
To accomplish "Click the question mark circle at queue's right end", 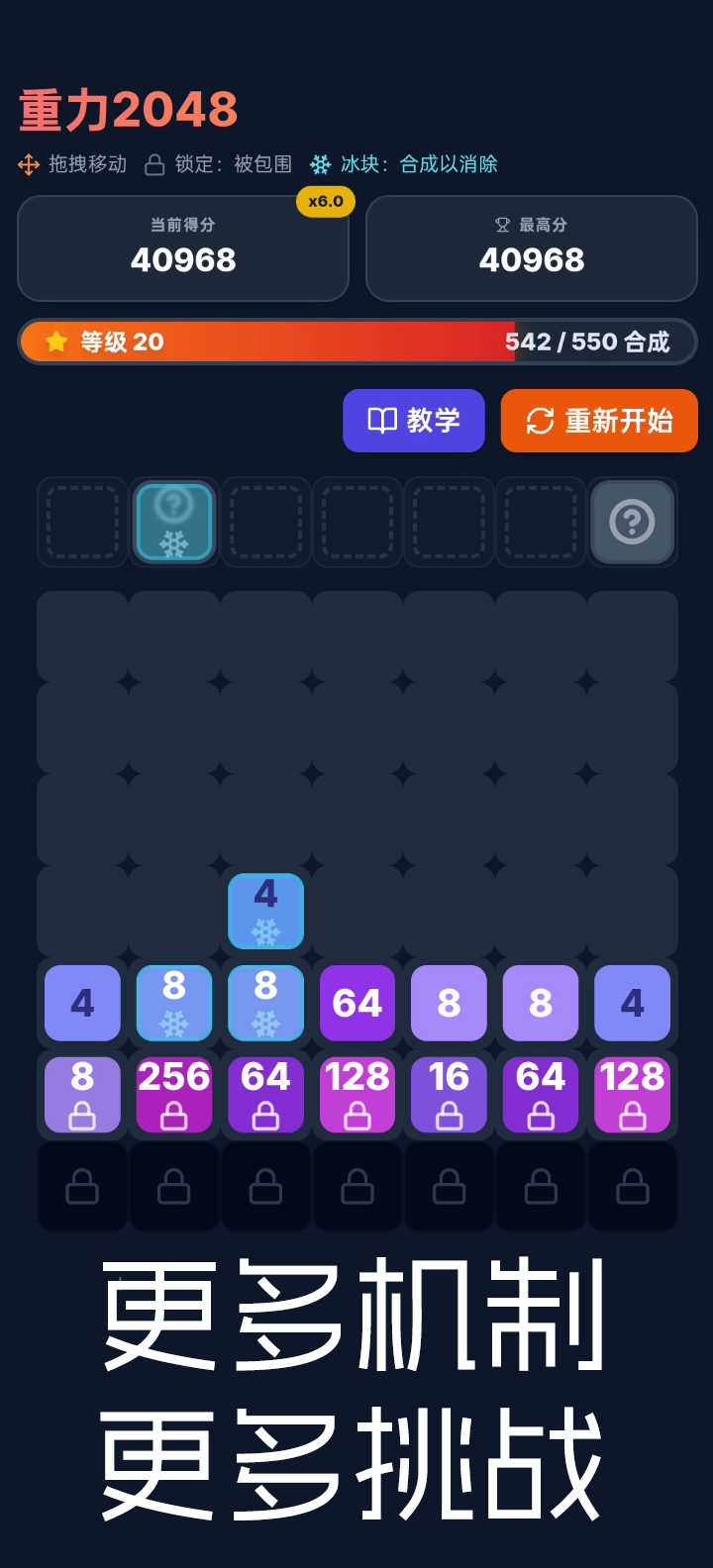I will [632, 522].
